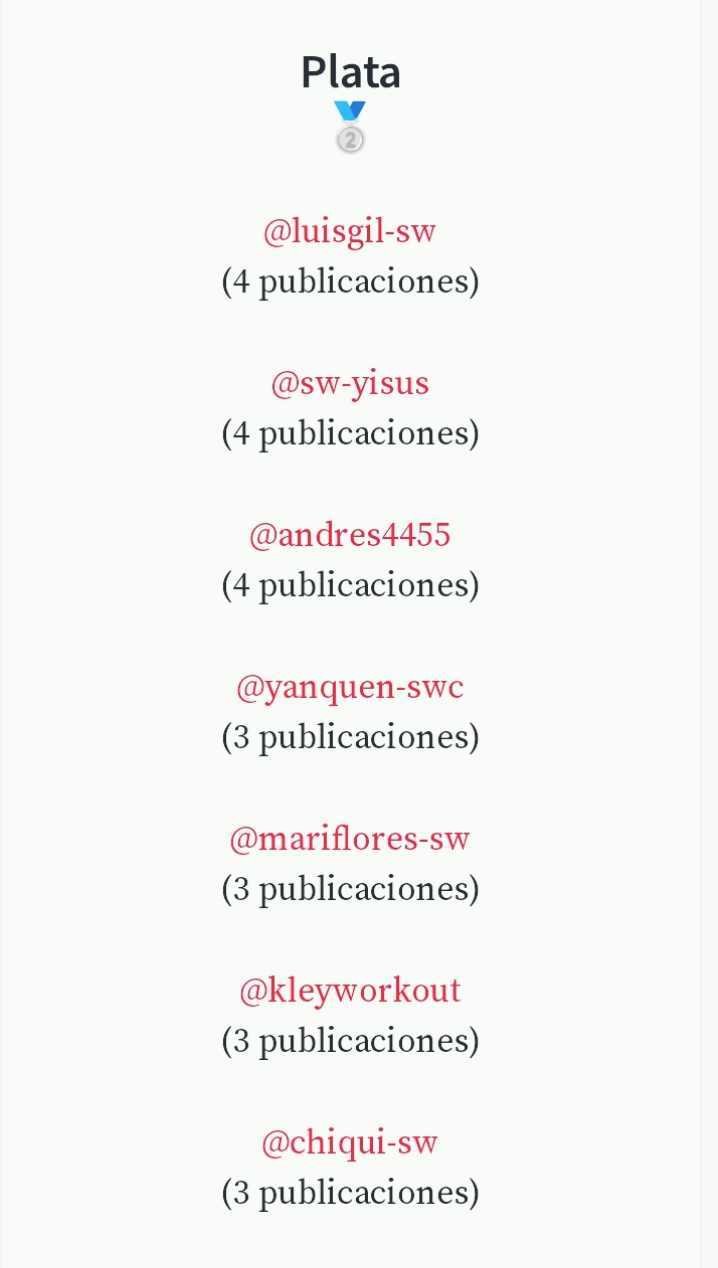This screenshot has width=718, height=1268.
Task: Tap the @andres4455 mention link
Action: pos(349,536)
